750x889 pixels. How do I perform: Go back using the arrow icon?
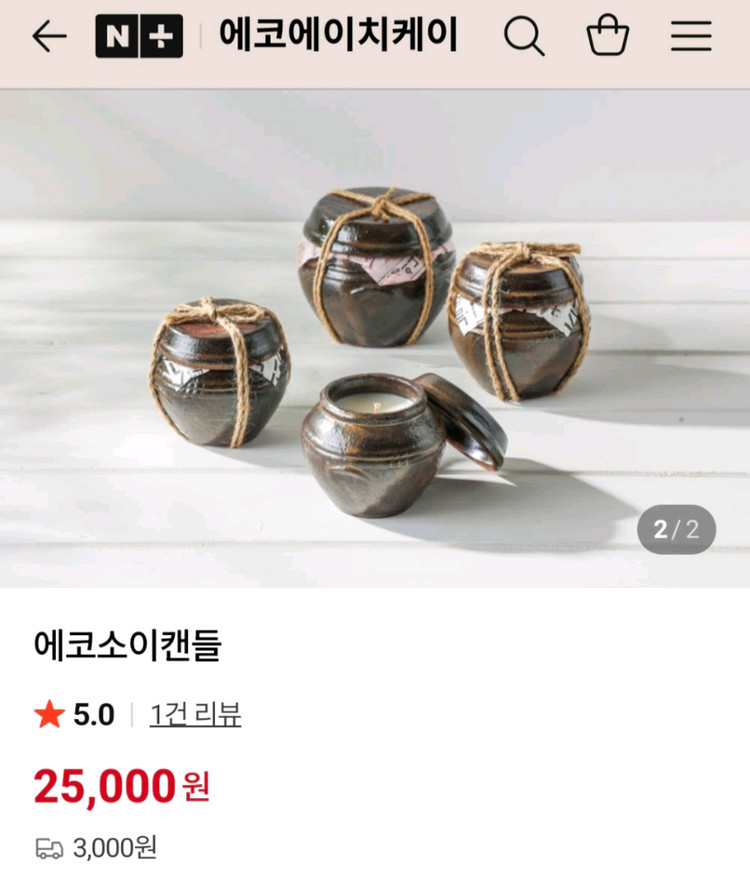pyautogui.click(x=49, y=37)
